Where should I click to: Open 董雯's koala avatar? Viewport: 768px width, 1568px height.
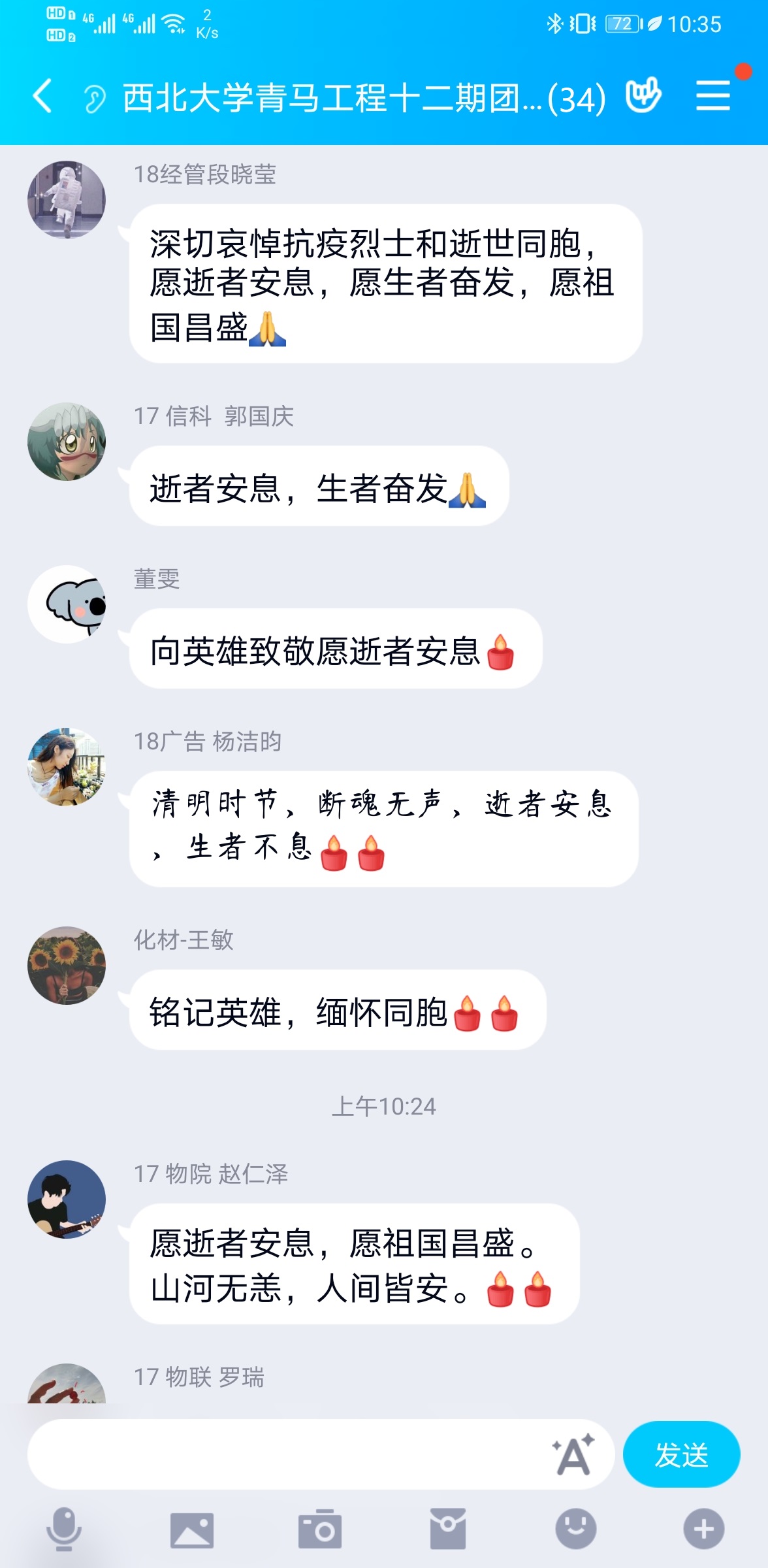click(67, 604)
